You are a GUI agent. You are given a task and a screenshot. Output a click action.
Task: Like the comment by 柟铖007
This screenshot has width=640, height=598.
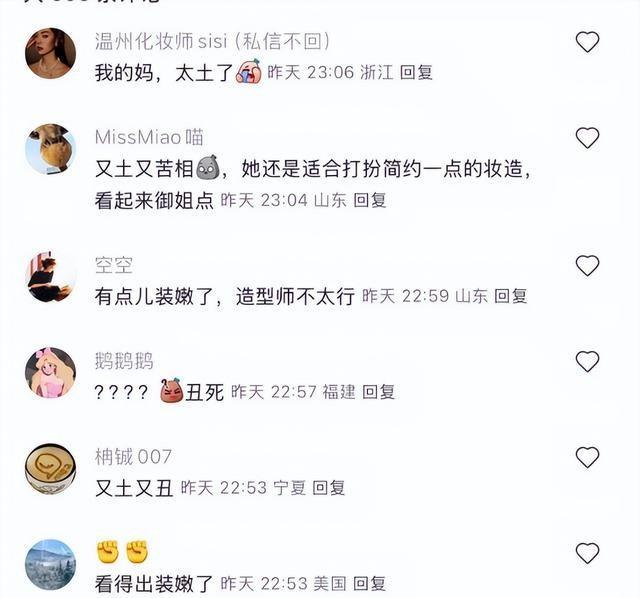pyautogui.click(x=587, y=458)
